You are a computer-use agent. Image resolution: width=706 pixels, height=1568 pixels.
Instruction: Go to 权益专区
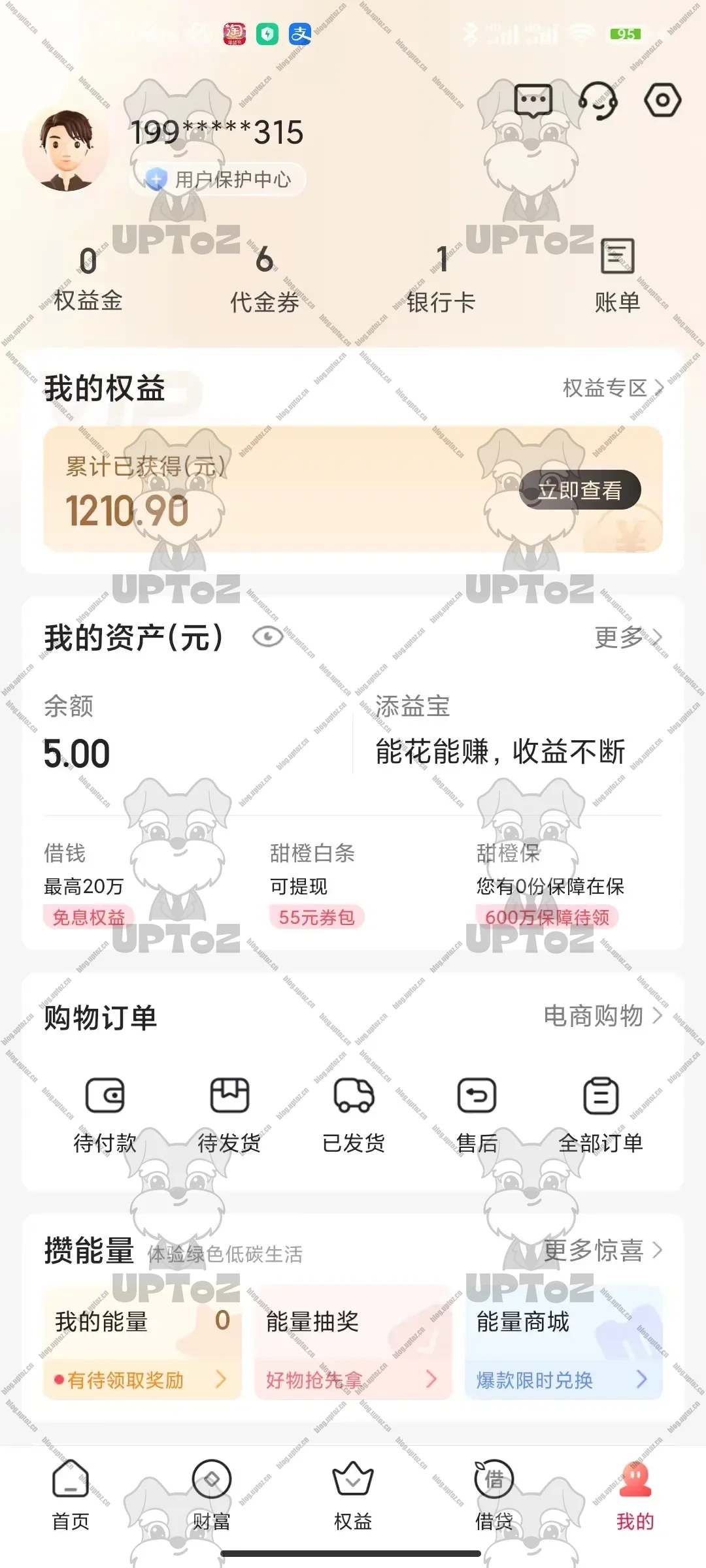[x=612, y=388]
